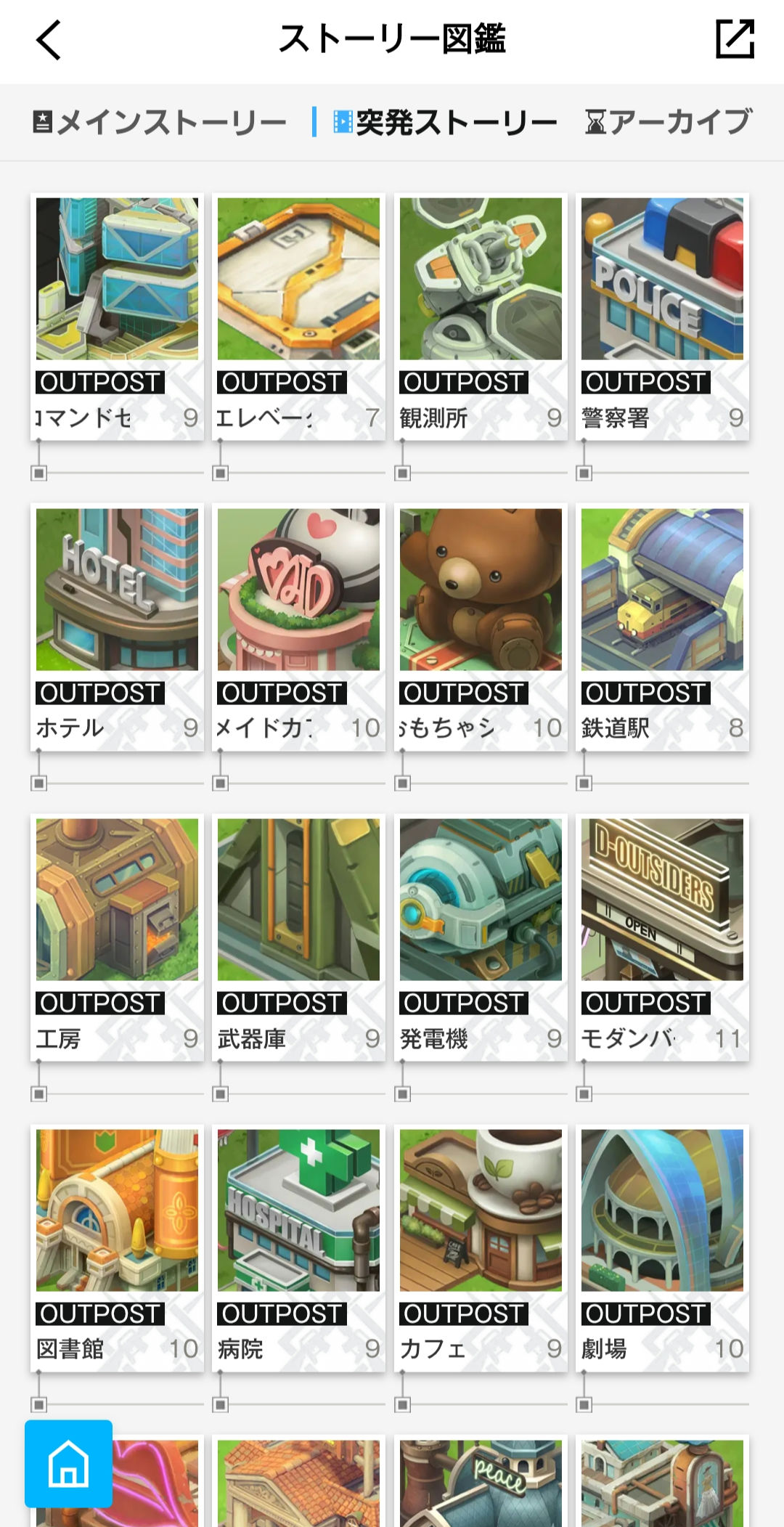Tap the blue home button

[68, 1464]
